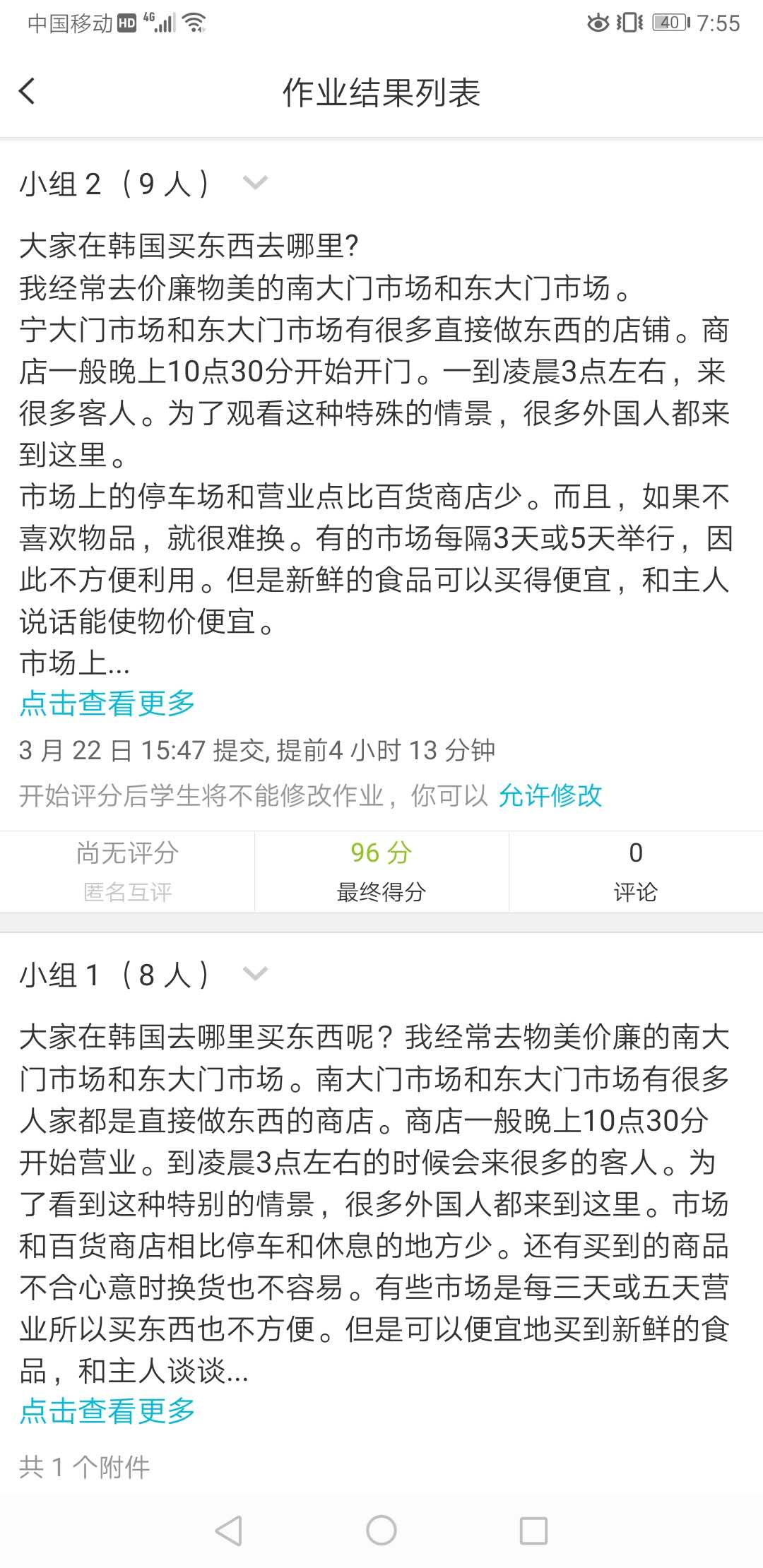Tap 点击查看更多 under 小组 1's answer
763x1568 pixels.
(107, 1411)
